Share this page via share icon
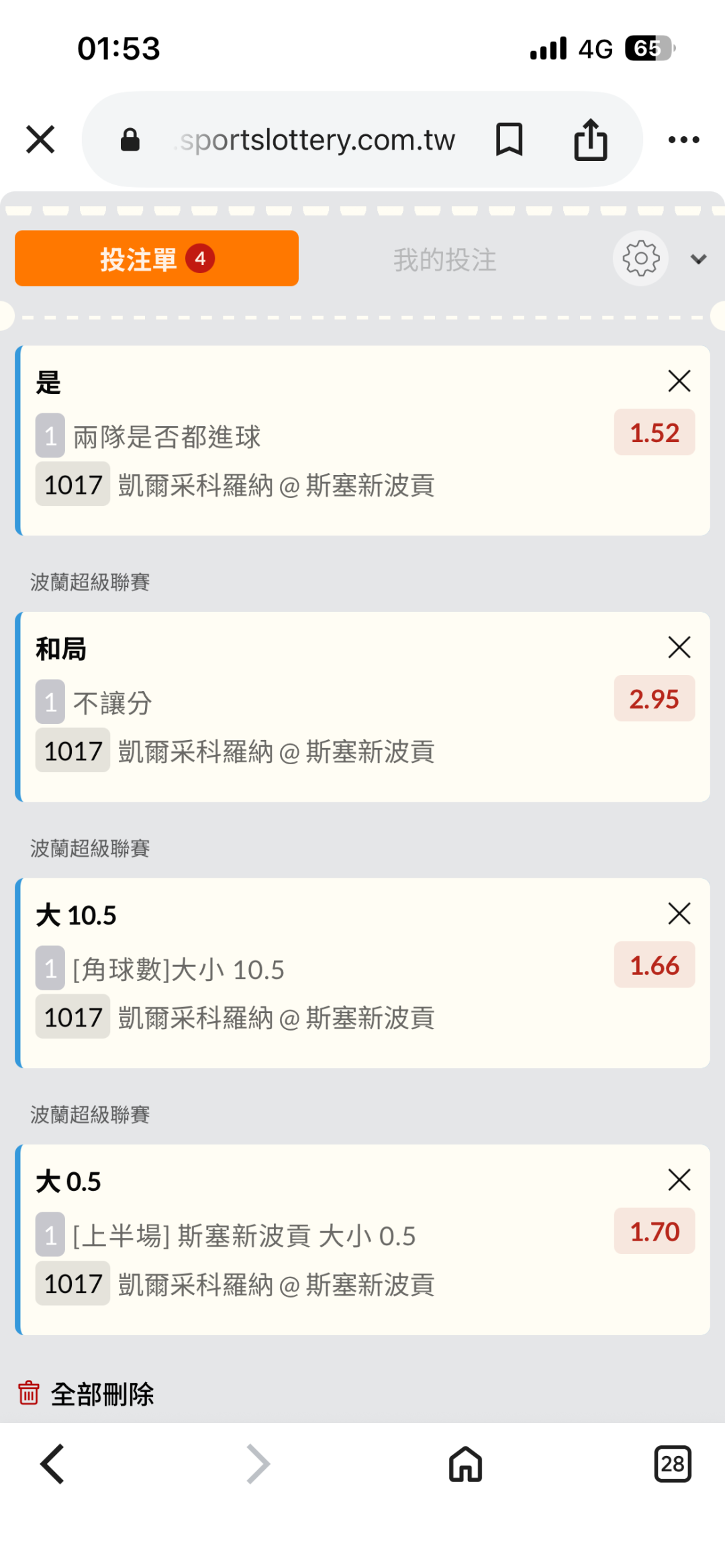Viewport: 725px width, 1568px height. [x=590, y=140]
